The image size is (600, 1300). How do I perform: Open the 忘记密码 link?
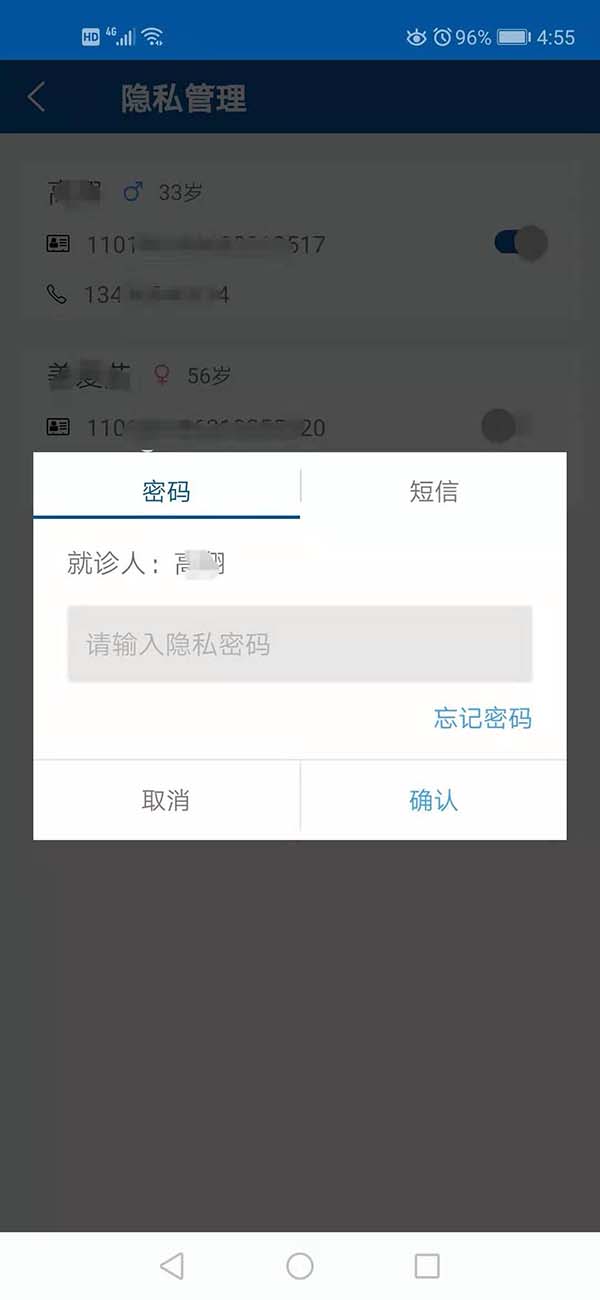click(x=482, y=718)
